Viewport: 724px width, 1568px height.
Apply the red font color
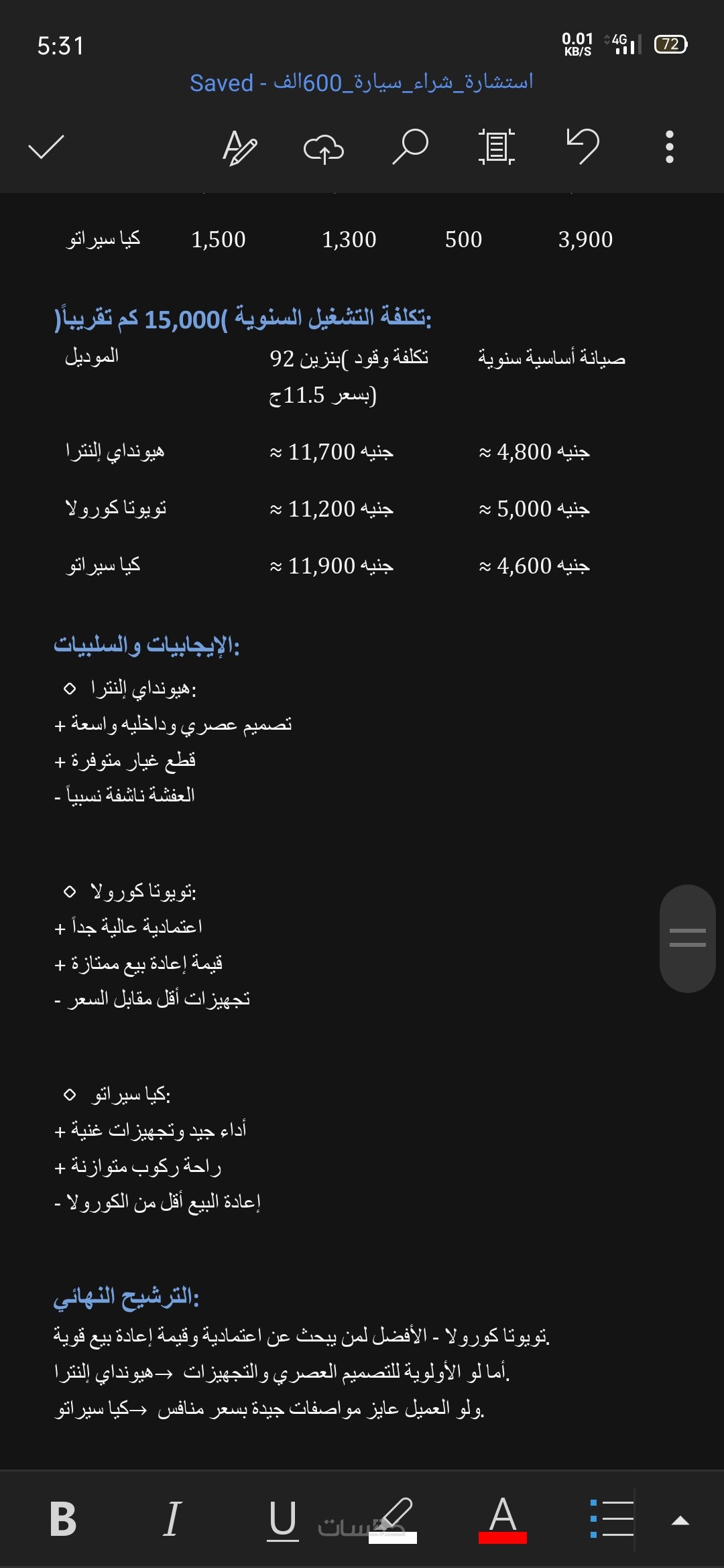pos(503,1519)
